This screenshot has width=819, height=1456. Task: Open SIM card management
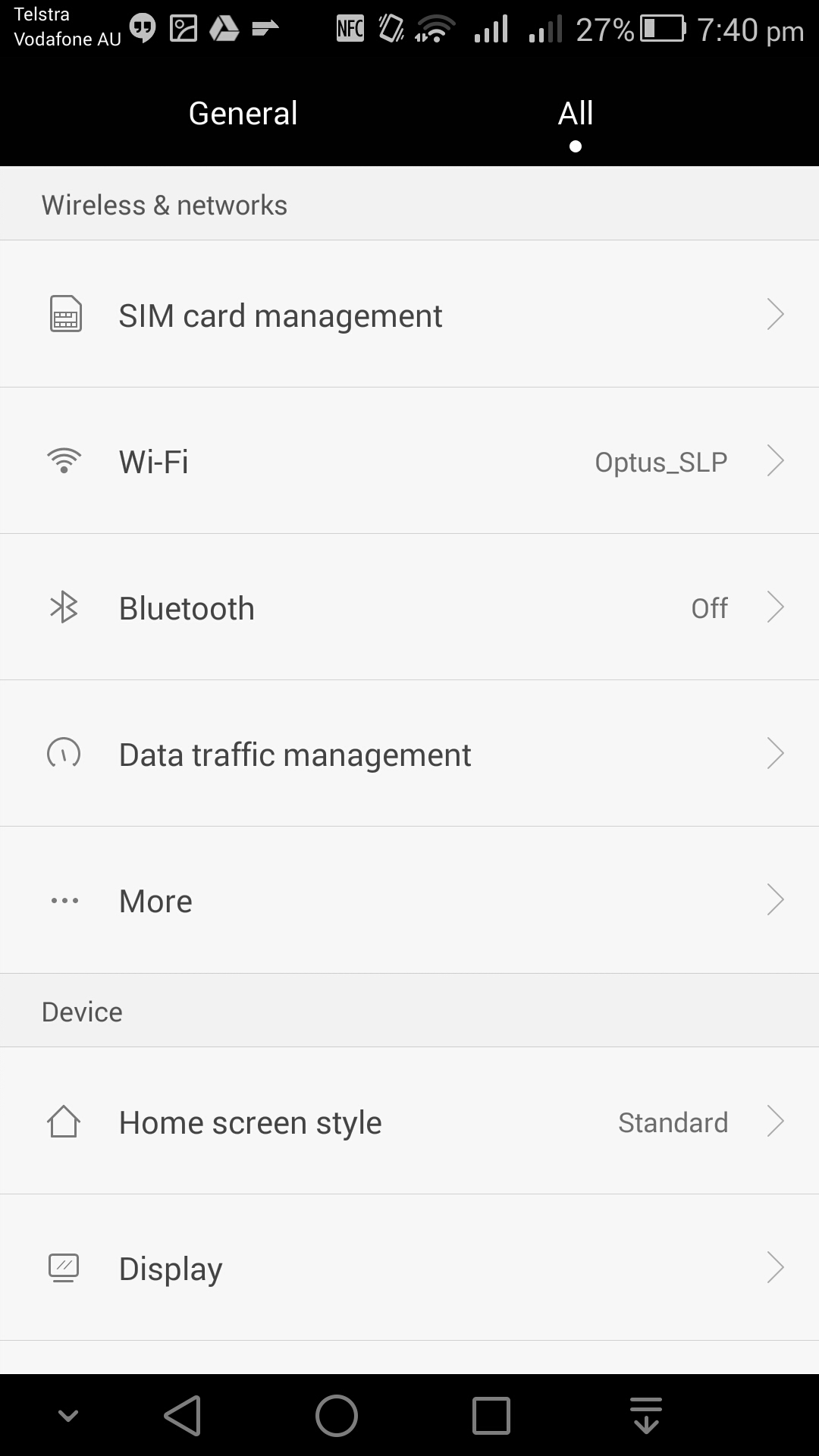(x=409, y=314)
